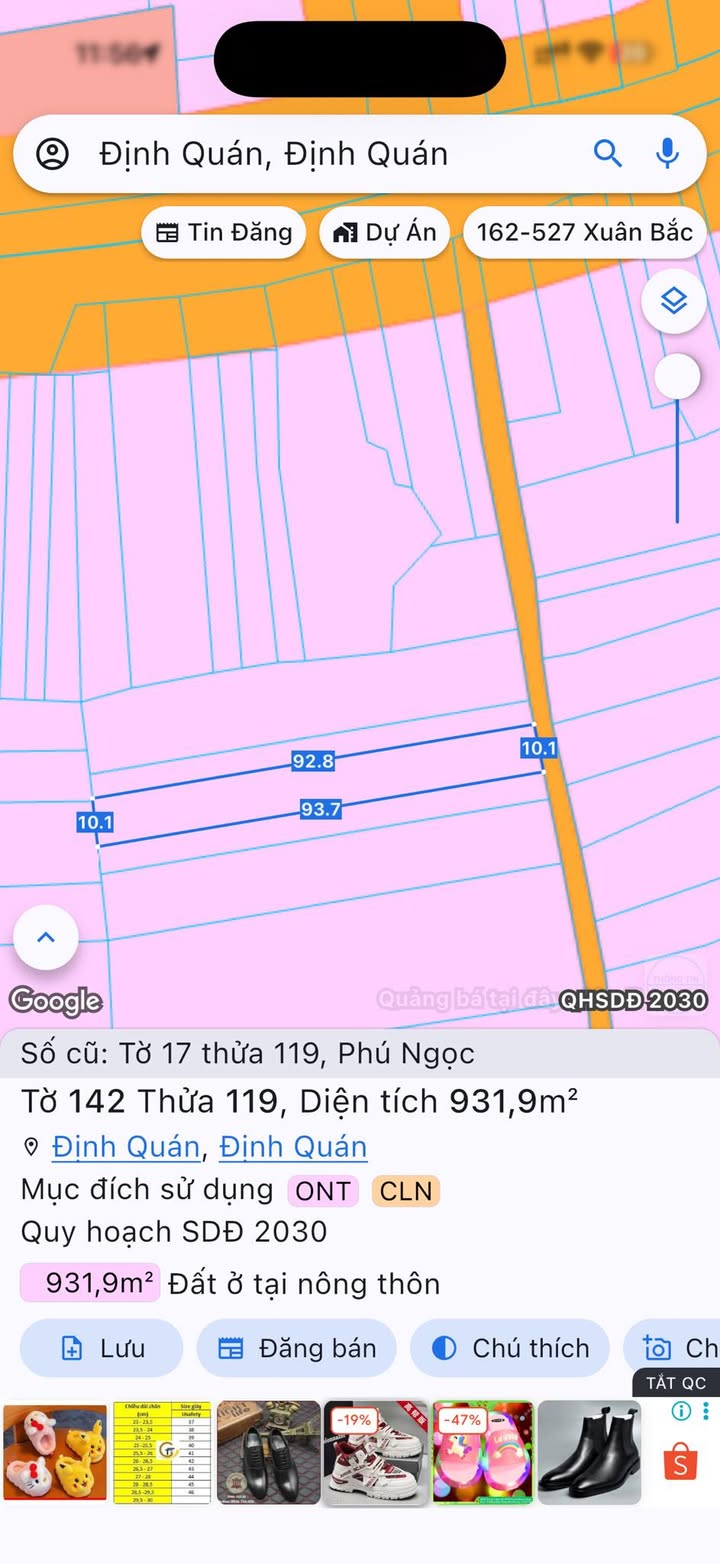Start voice search with the microphone
The width and height of the screenshot is (720, 1564).
[x=667, y=154]
